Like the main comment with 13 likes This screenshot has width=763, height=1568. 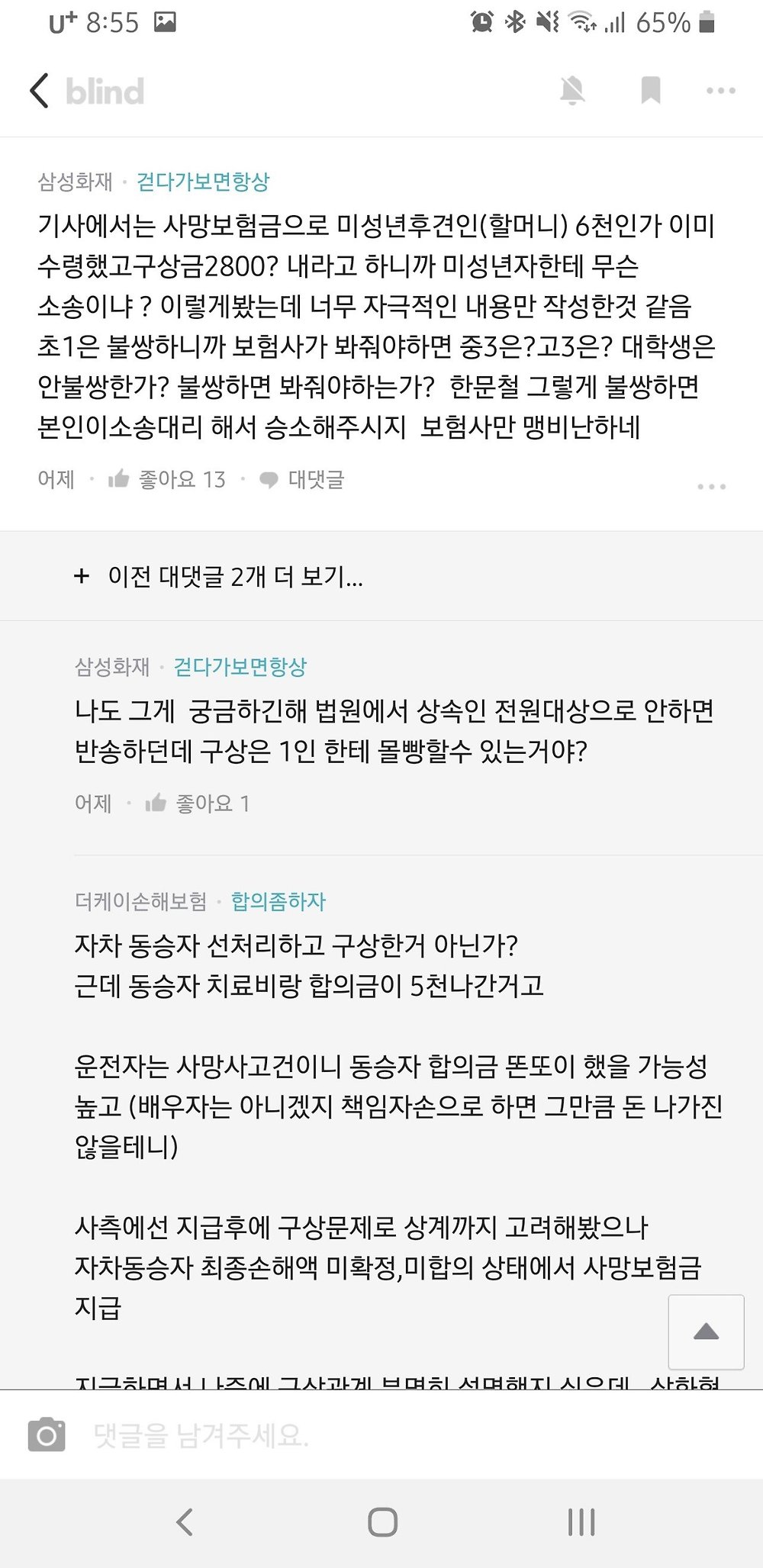click(167, 479)
